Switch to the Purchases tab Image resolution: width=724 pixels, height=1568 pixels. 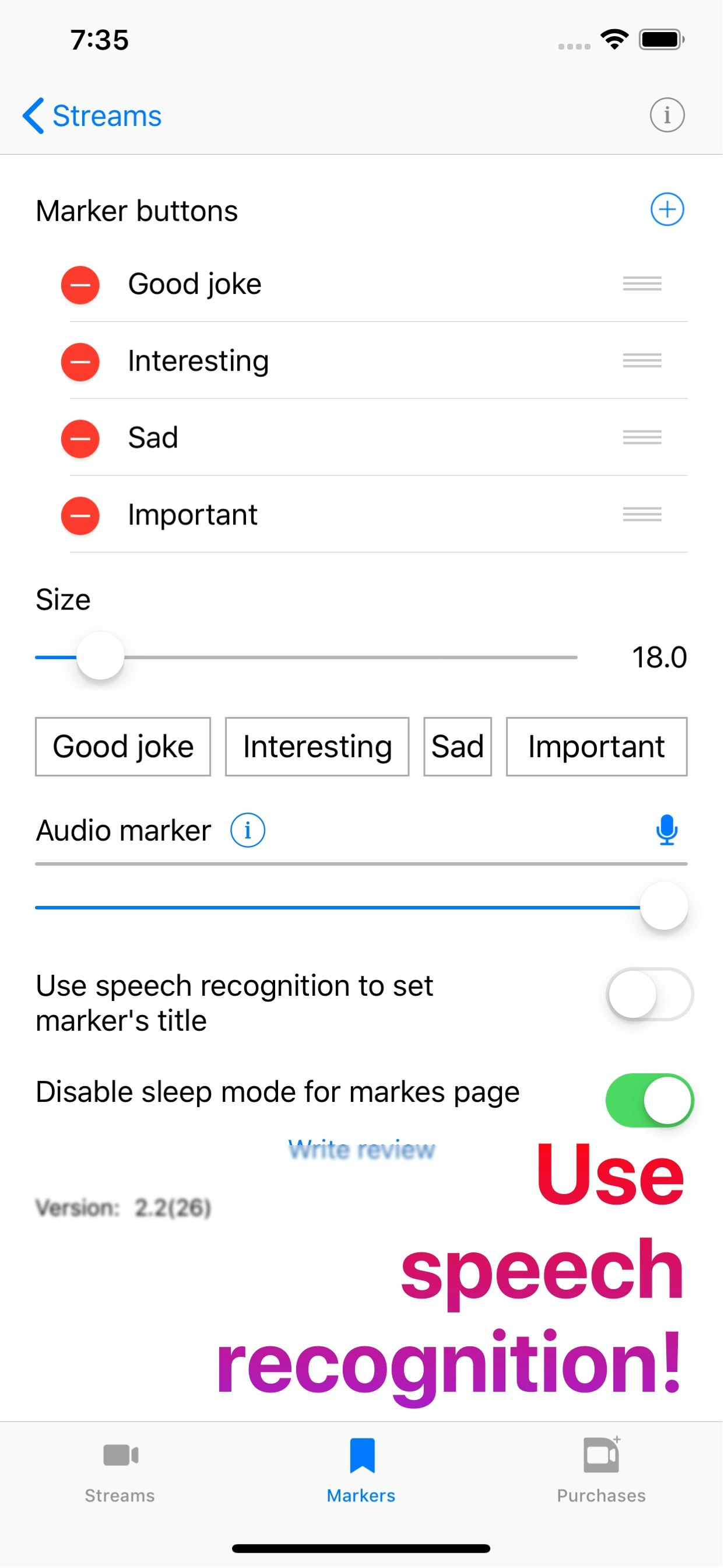(x=601, y=1473)
